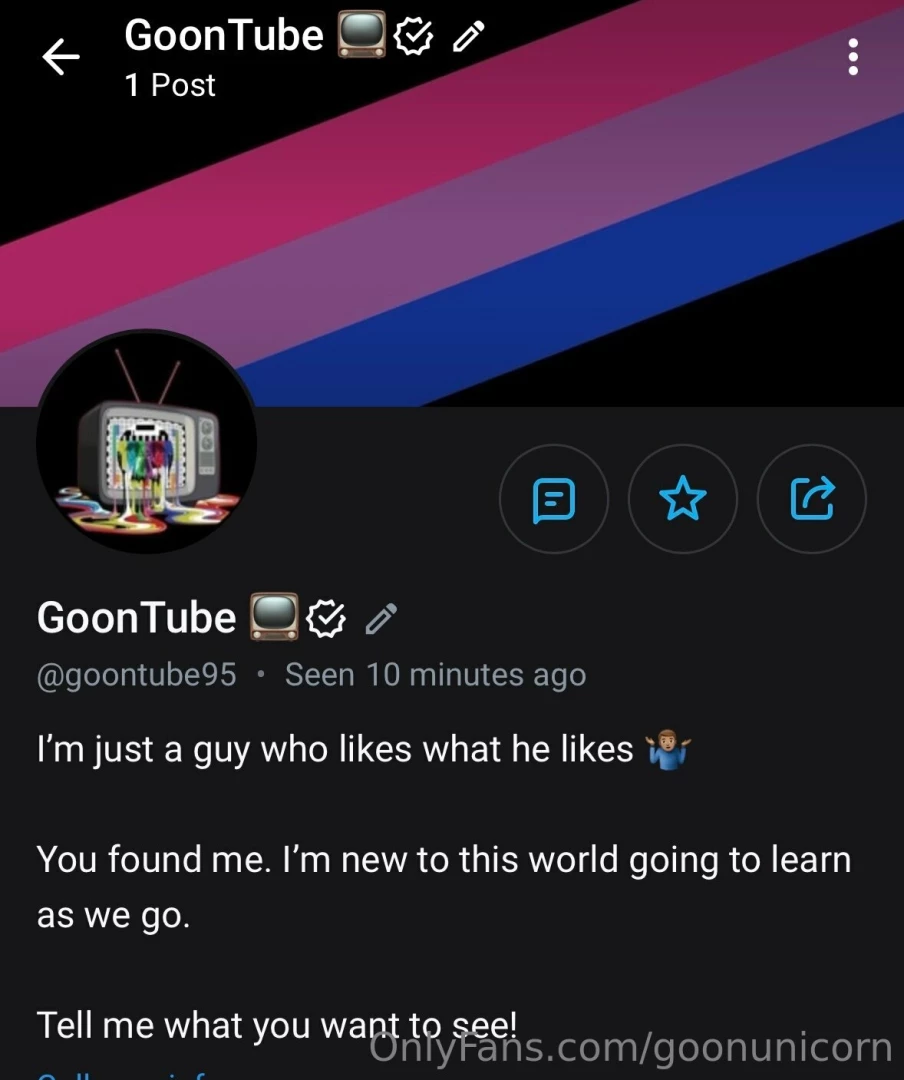Click the 1 Post counter
The height and width of the screenshot is (1080, 904).
click(169, 85)
